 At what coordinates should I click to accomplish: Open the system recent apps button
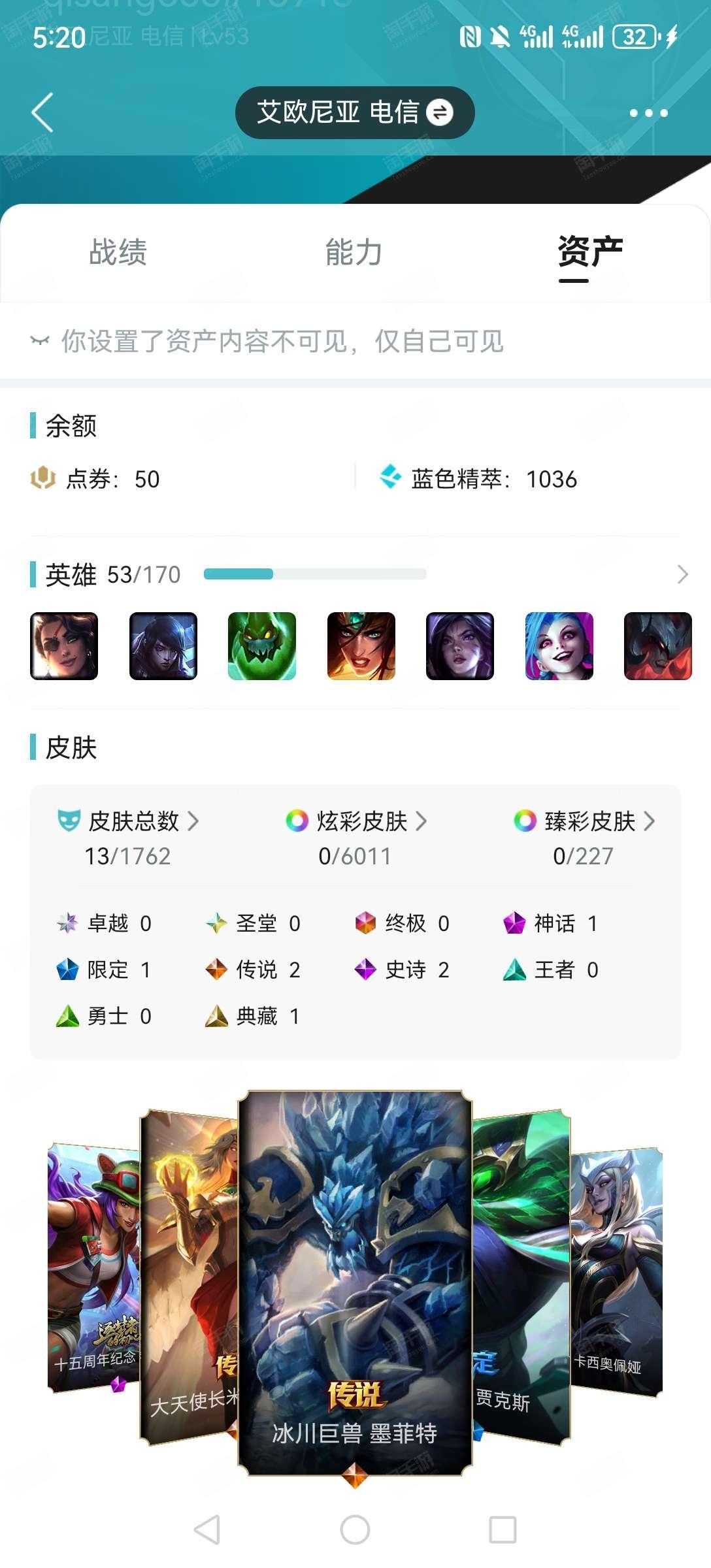503,1529
